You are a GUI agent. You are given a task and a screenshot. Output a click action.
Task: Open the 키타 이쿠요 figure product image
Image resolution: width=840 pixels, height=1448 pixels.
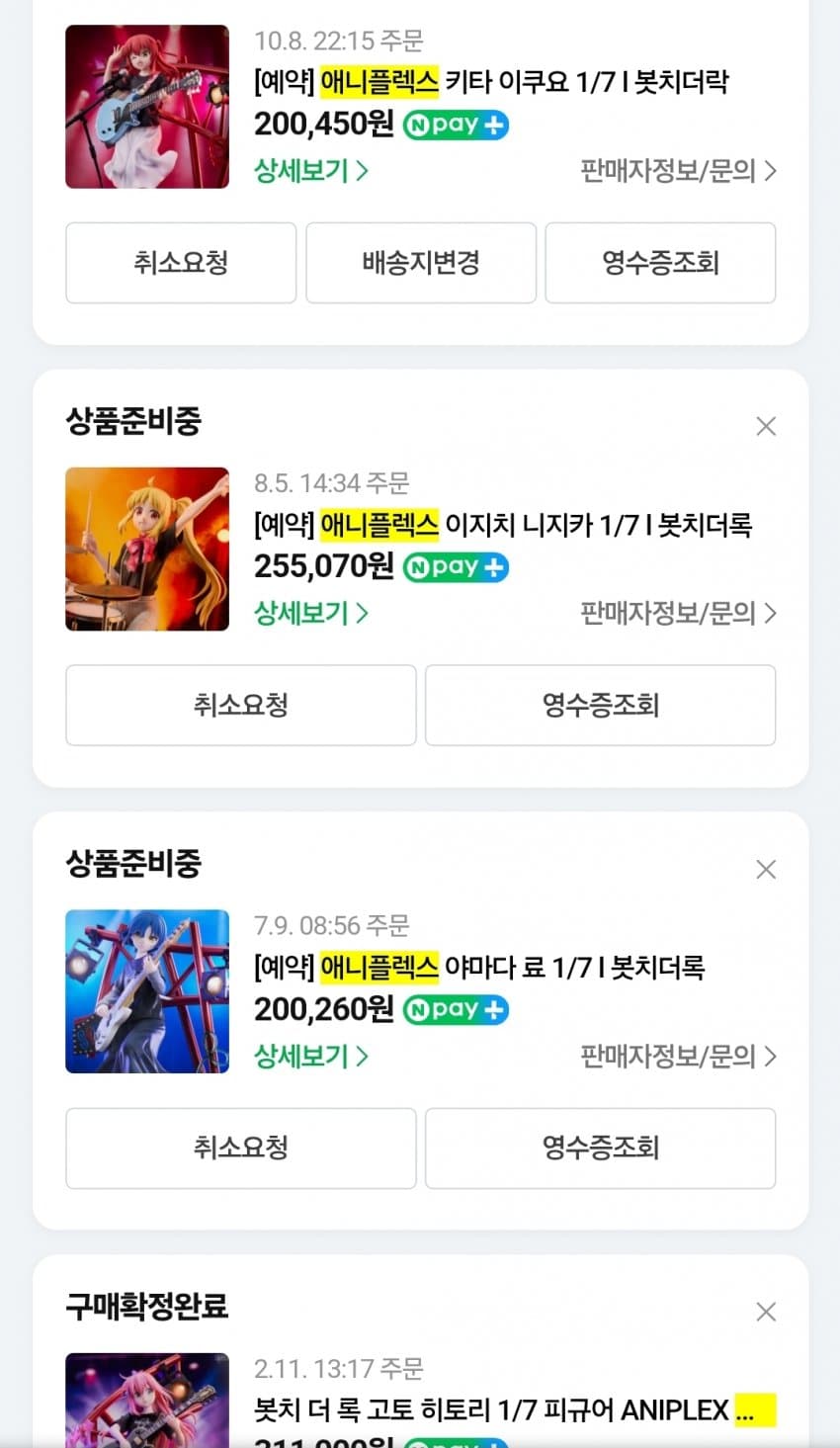click(147, 107)
